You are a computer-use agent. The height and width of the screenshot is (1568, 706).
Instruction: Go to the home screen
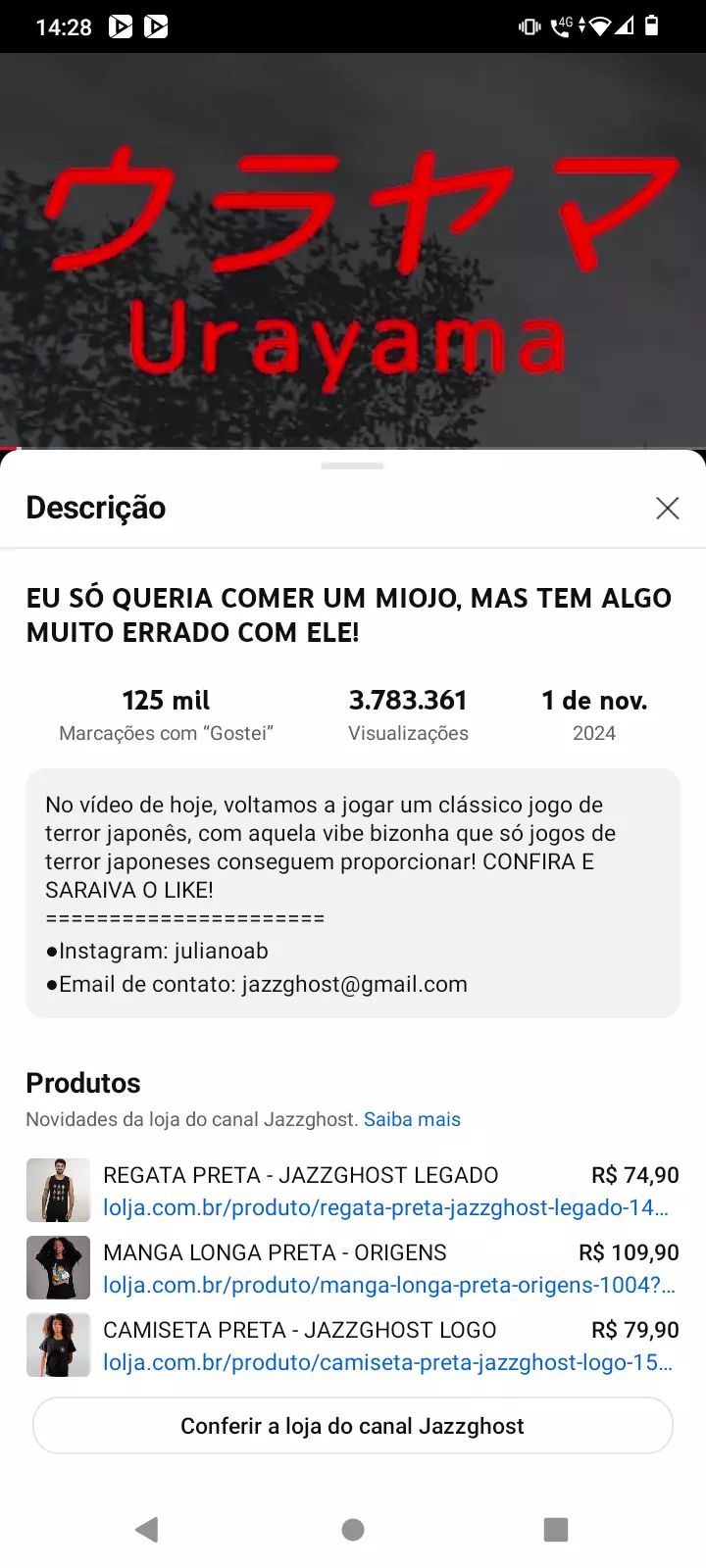(353, 1530)
